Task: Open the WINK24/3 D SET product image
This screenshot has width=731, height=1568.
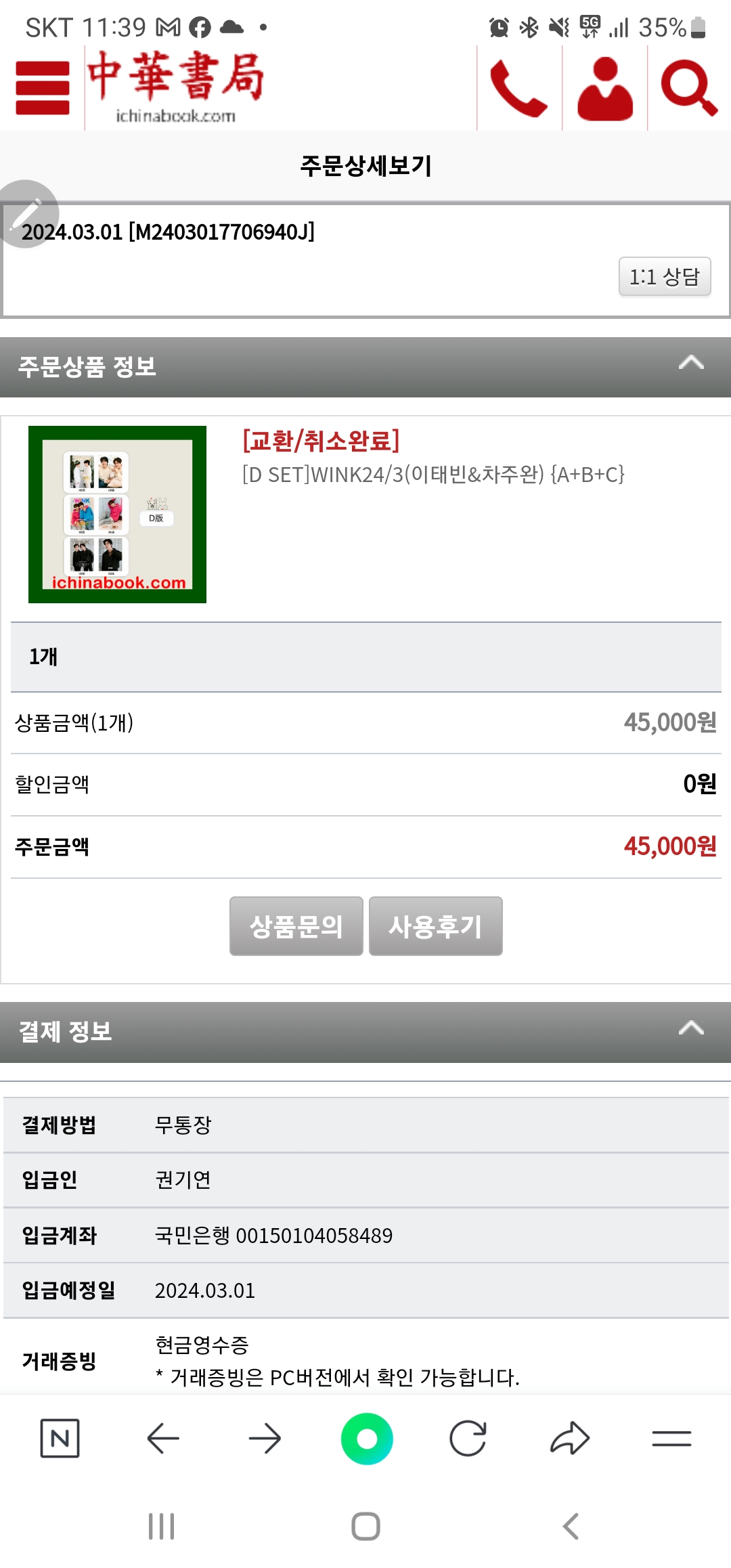Action: click(x=117, y=515)
